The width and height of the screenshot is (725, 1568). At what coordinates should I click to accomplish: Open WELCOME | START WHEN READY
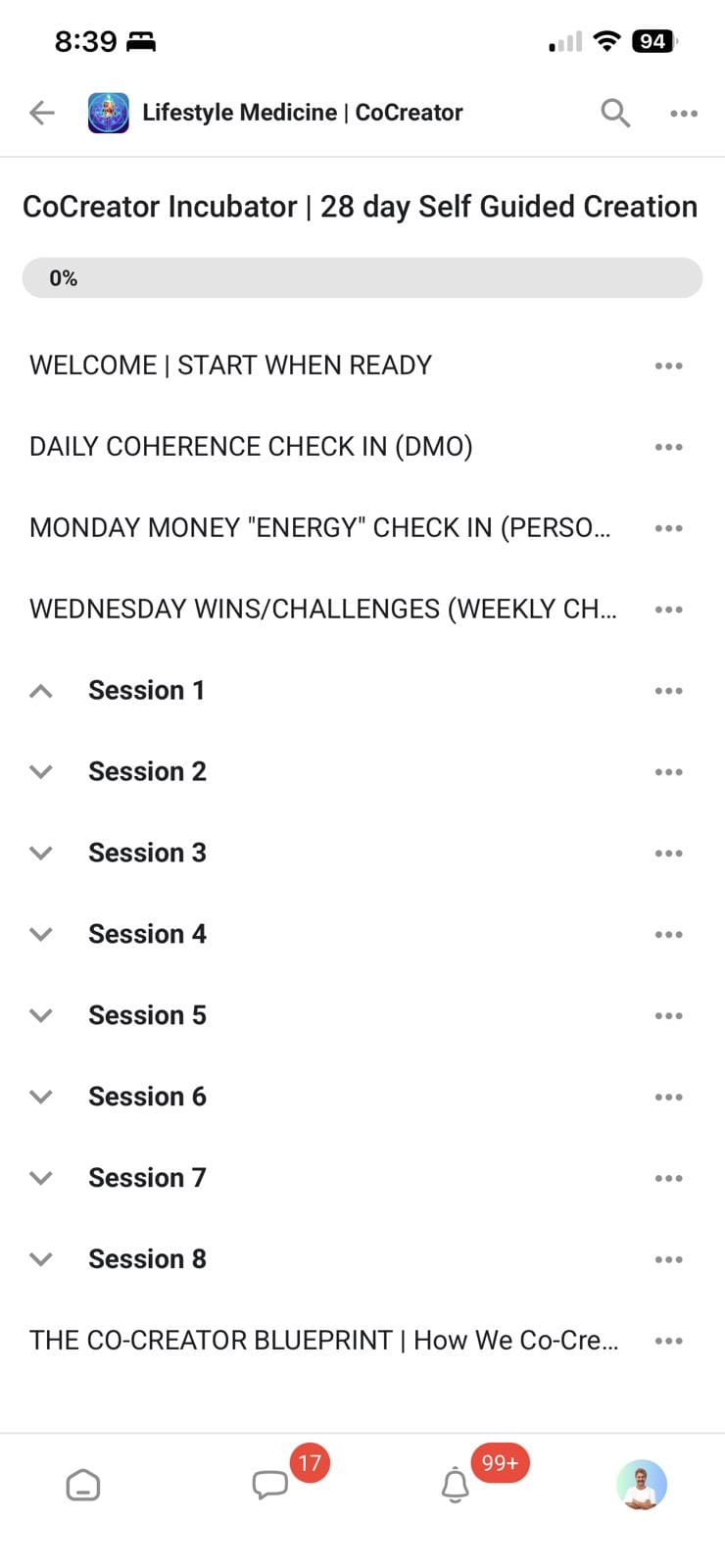click(230, 366)
